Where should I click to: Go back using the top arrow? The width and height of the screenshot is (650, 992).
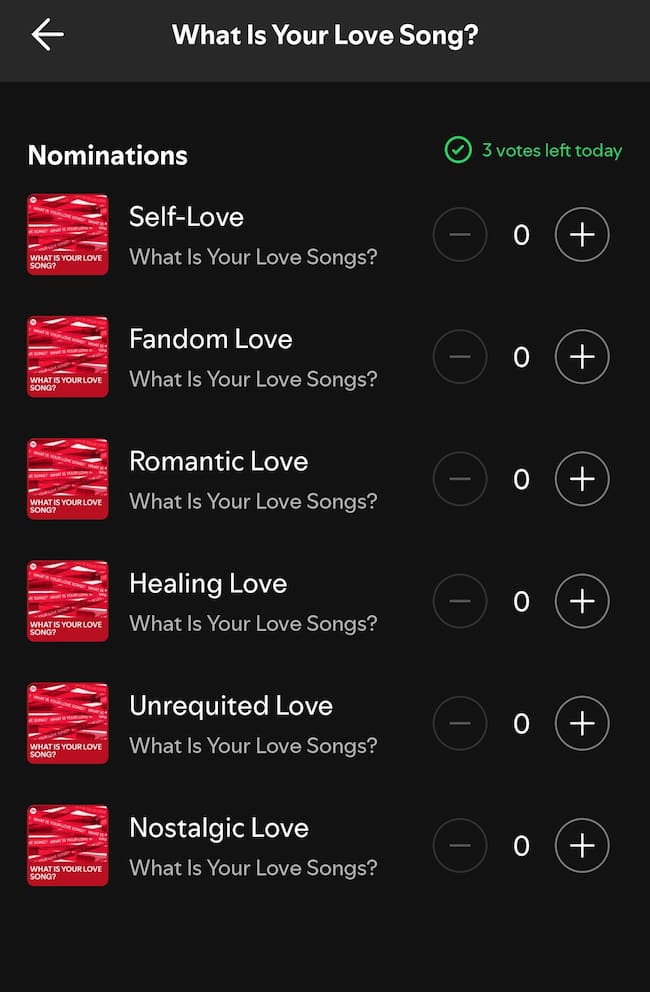click(x=47, y=35)
